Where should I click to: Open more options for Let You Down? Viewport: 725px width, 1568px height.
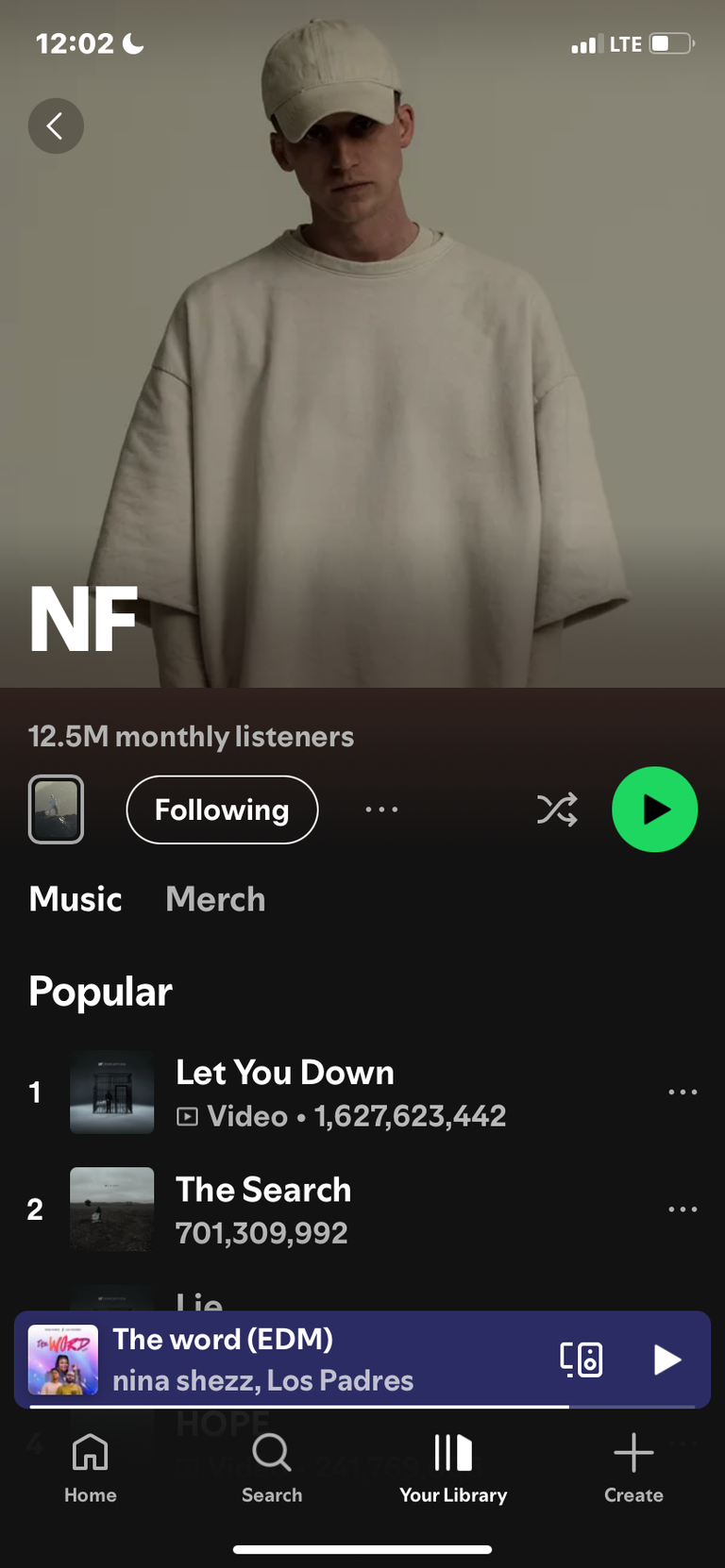point(683,1093)
